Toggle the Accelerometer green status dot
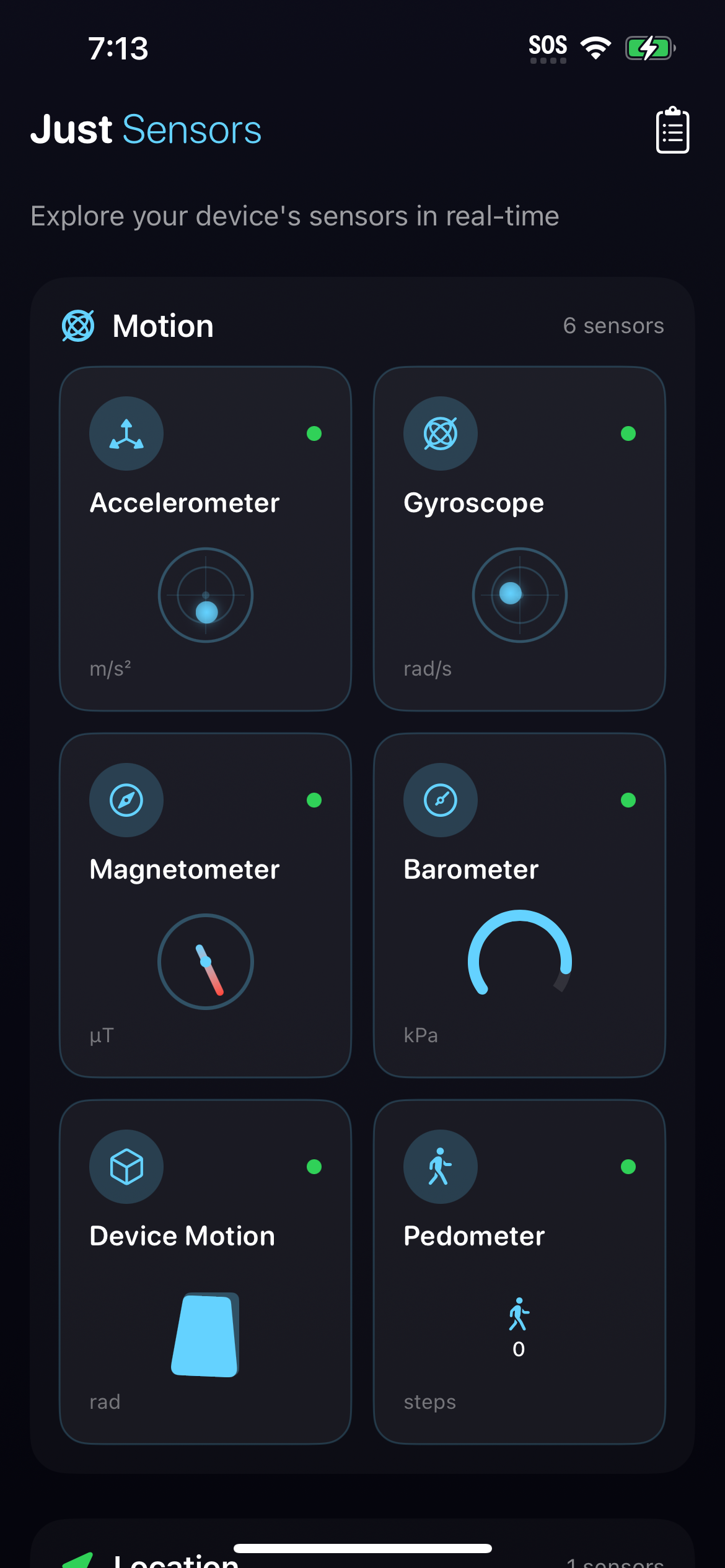The height and width of the screenshot is (1568, 725). 316,434
